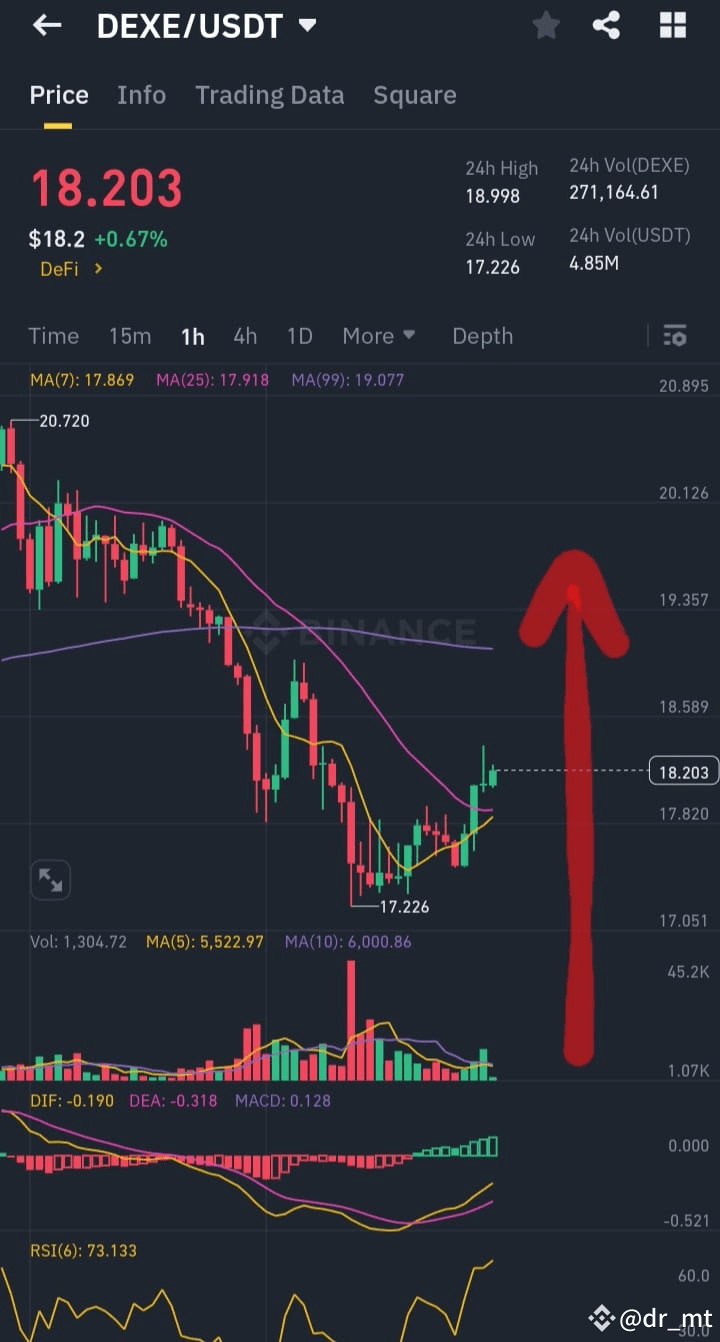Switch to the Trading Data tab
Image resolution: width=720 pixels, height=1342 pixels.
(x=269, y=94)
